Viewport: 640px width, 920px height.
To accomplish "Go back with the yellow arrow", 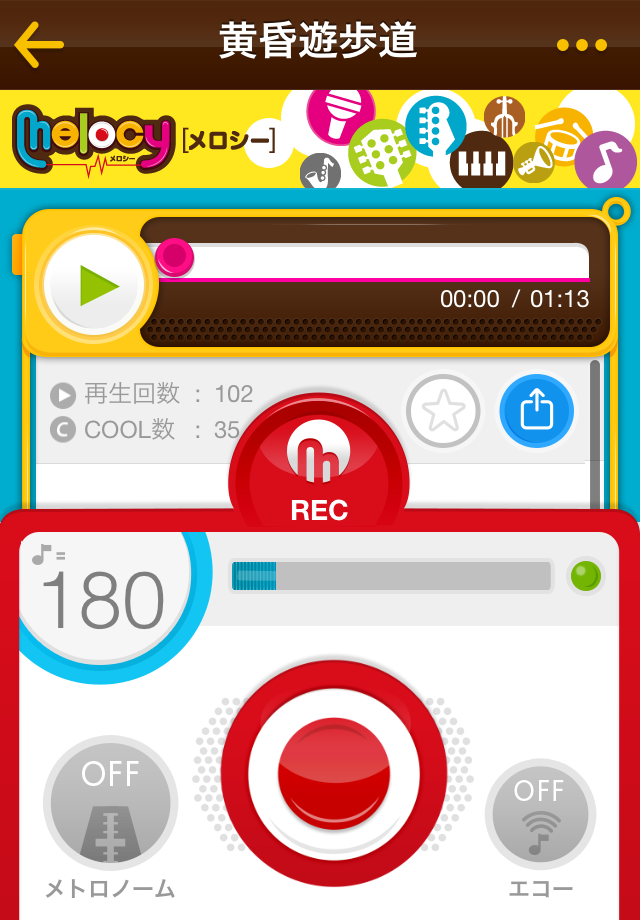I will (40, 44).
